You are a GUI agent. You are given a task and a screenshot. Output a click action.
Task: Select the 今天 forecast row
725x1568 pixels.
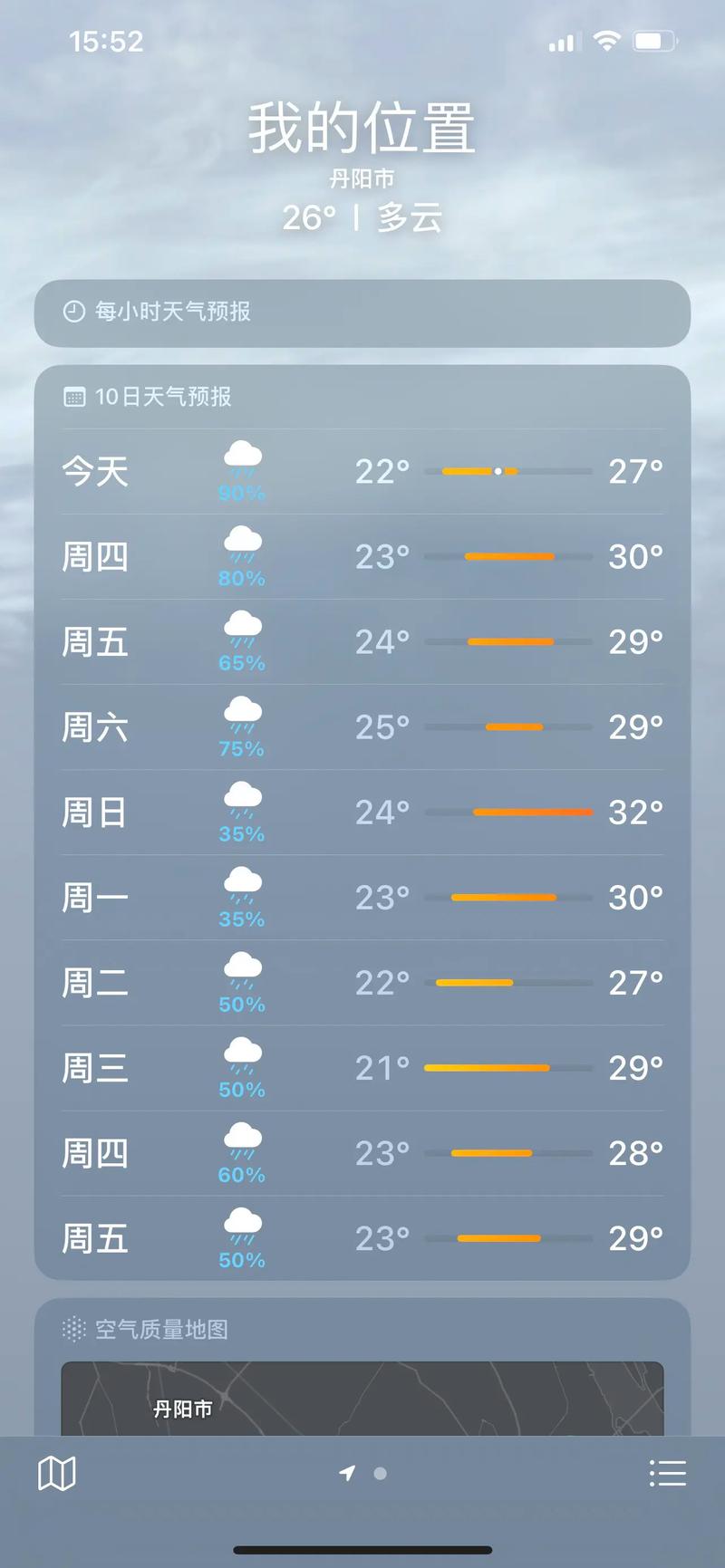tap(362, 471)
